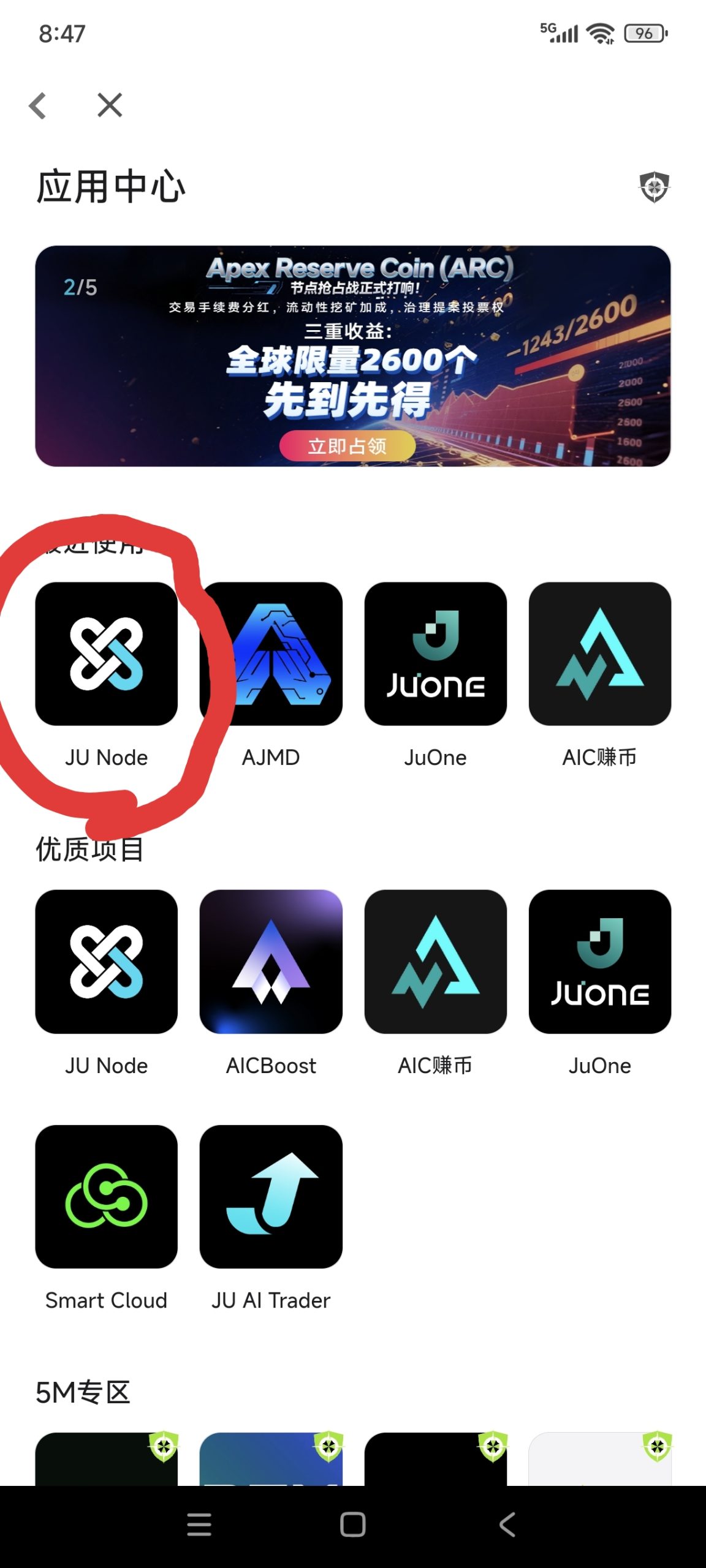Open JuOne under 优质项目
The image size is (706, 1568).
click(x=599, y=962)
